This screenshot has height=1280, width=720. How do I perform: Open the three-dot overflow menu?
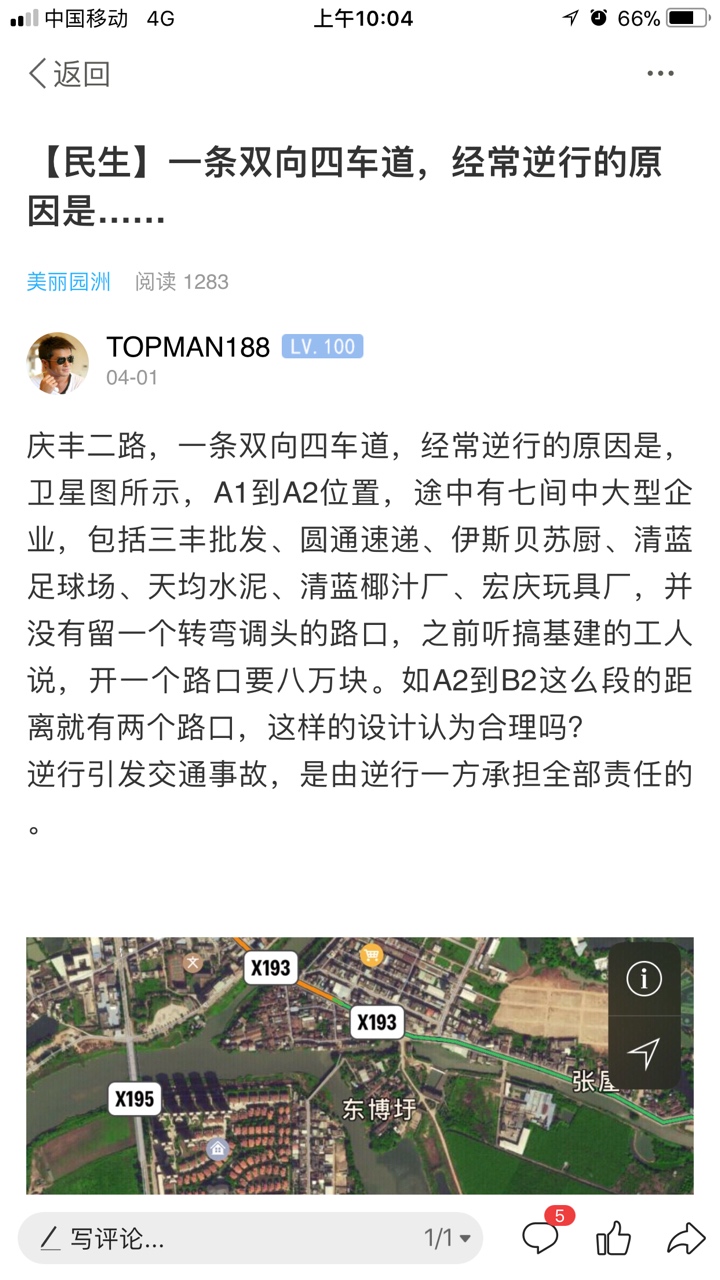tap(660, 74)
